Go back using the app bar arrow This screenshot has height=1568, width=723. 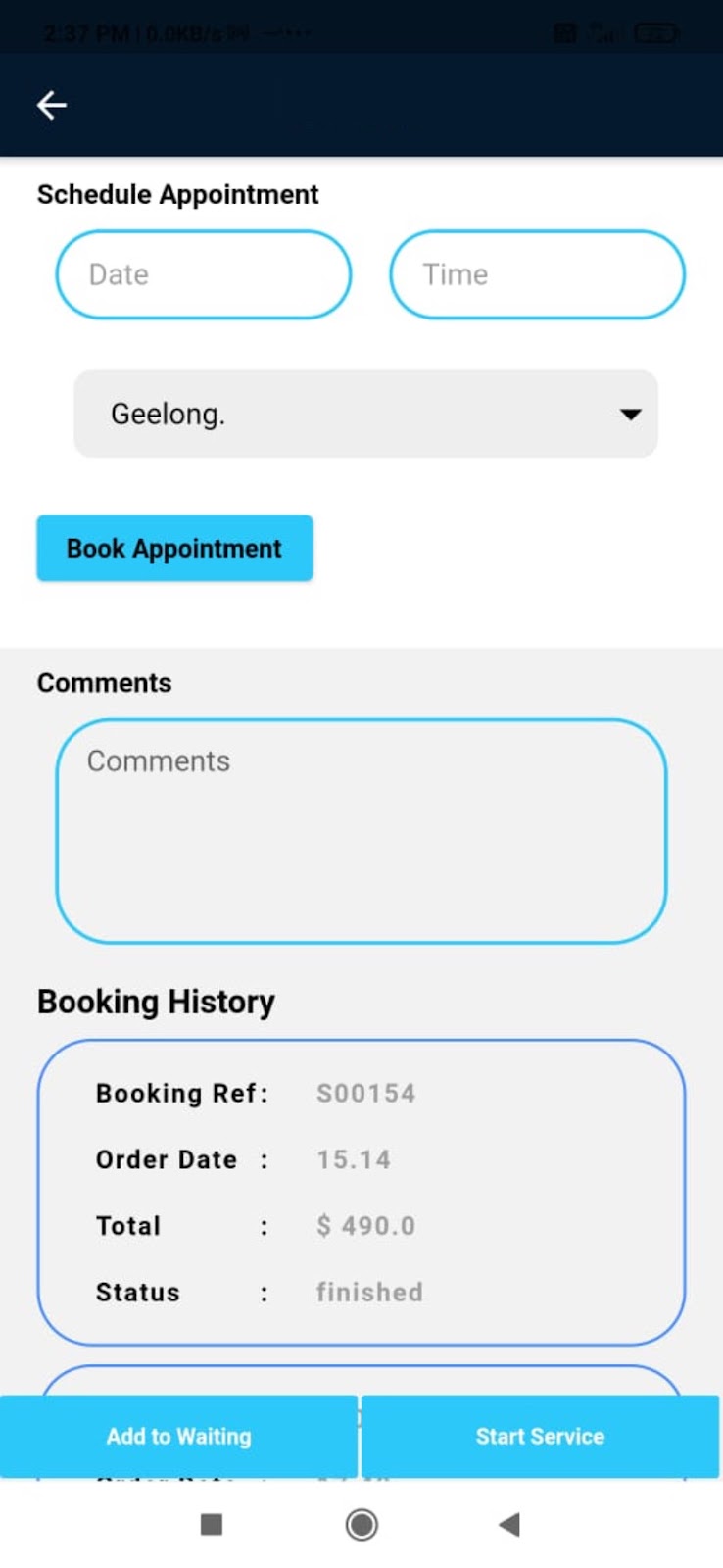[52, 105]
